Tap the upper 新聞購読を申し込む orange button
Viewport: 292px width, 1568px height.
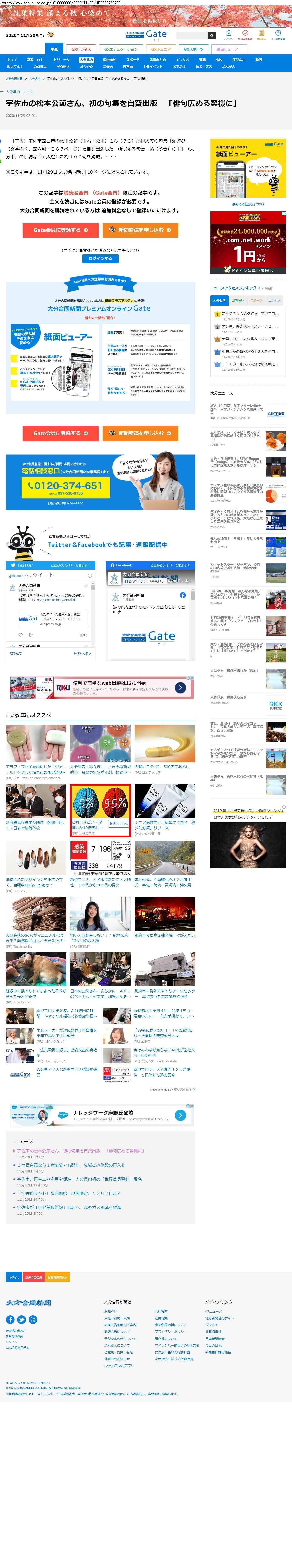pos(140,230)
